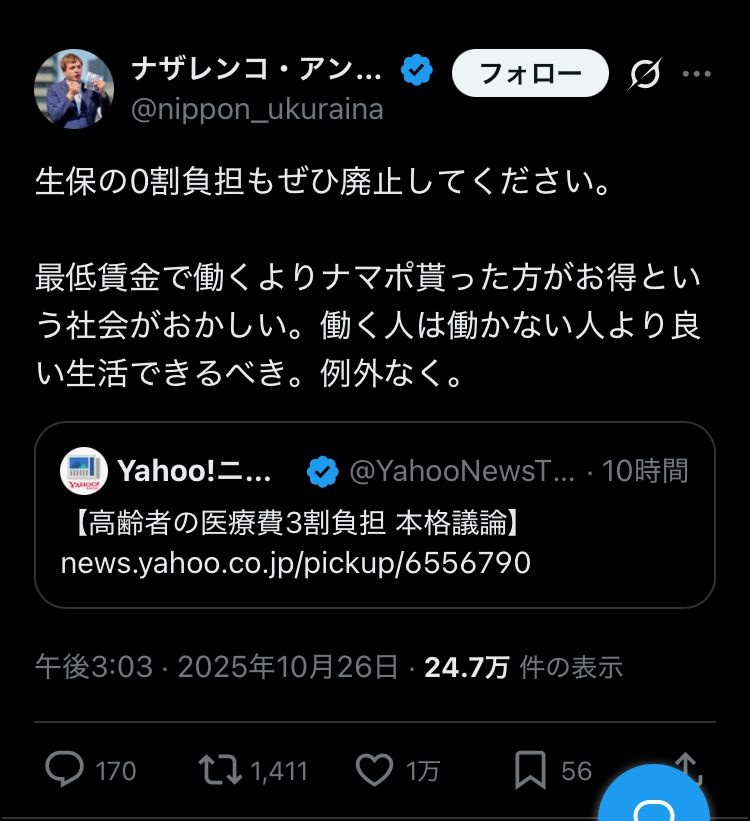Tap the blue floating action button
The width and height of the screenshot is (750, 821).
(656, 800)
